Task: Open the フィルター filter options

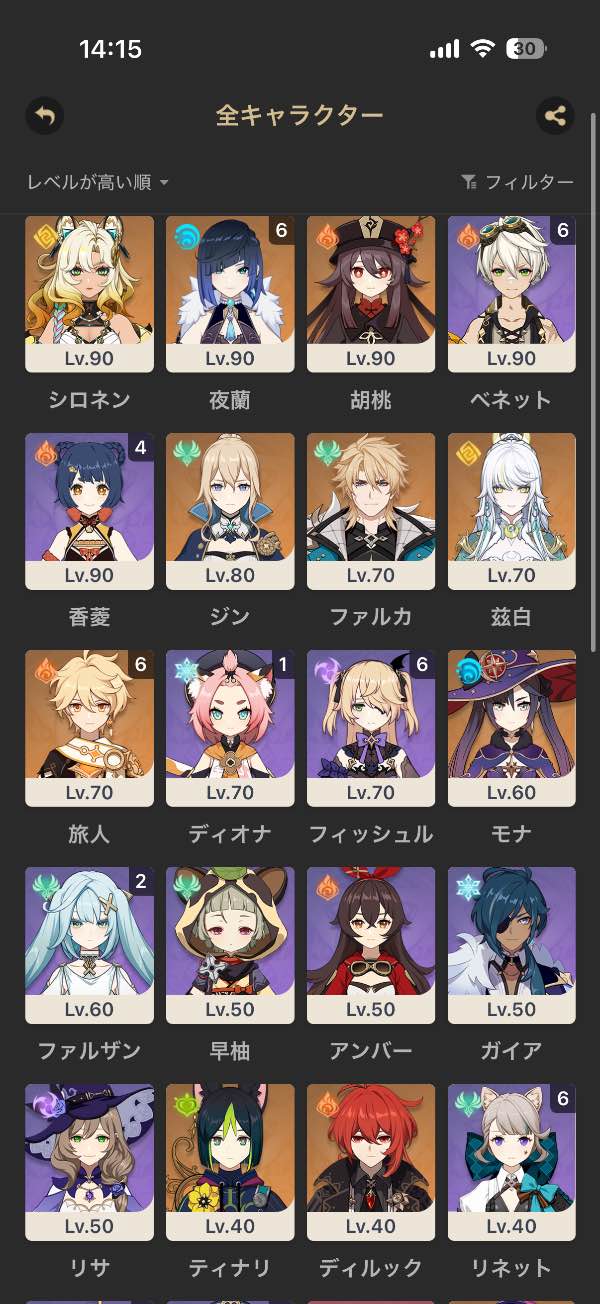Action: pyautogui.click(x=517, y=182)
